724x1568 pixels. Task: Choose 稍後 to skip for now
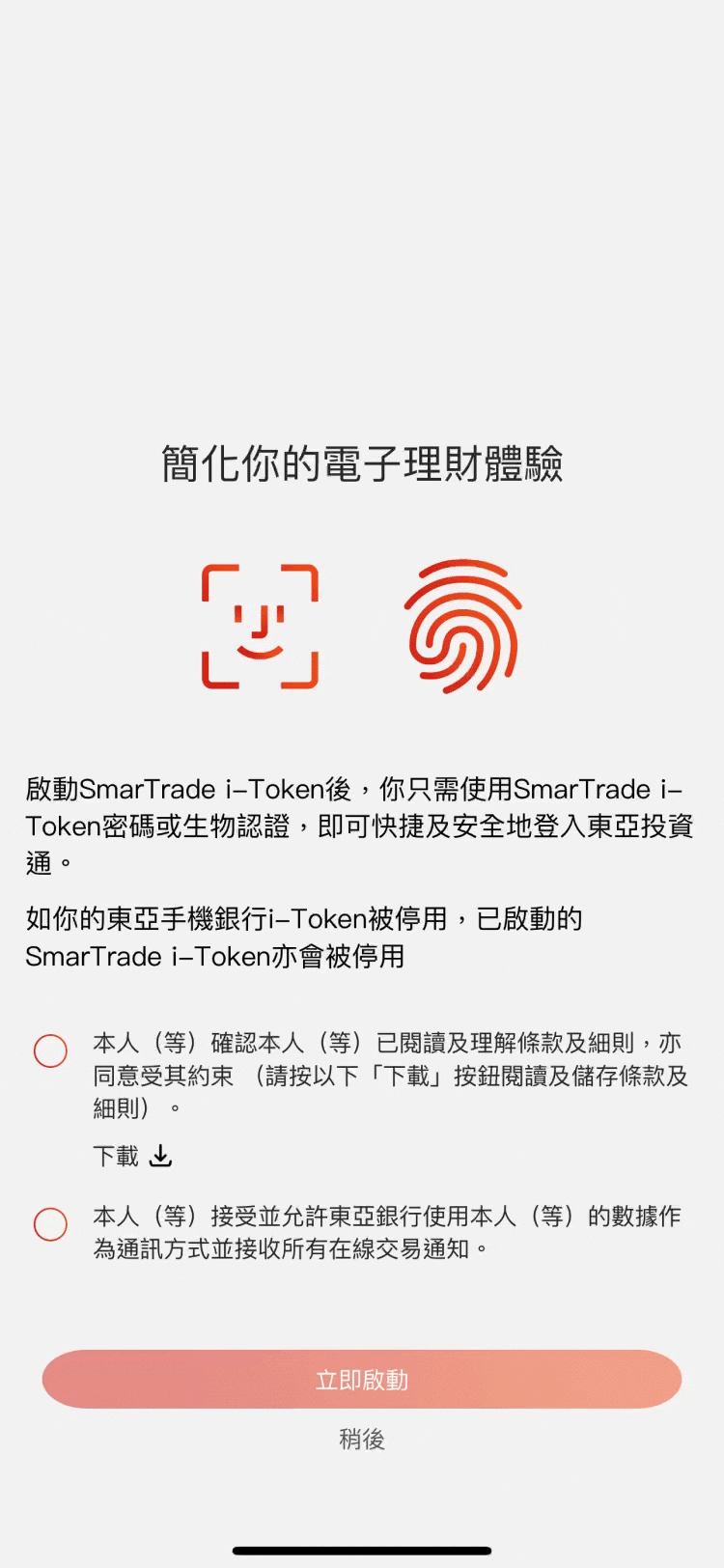(362, 1440)
